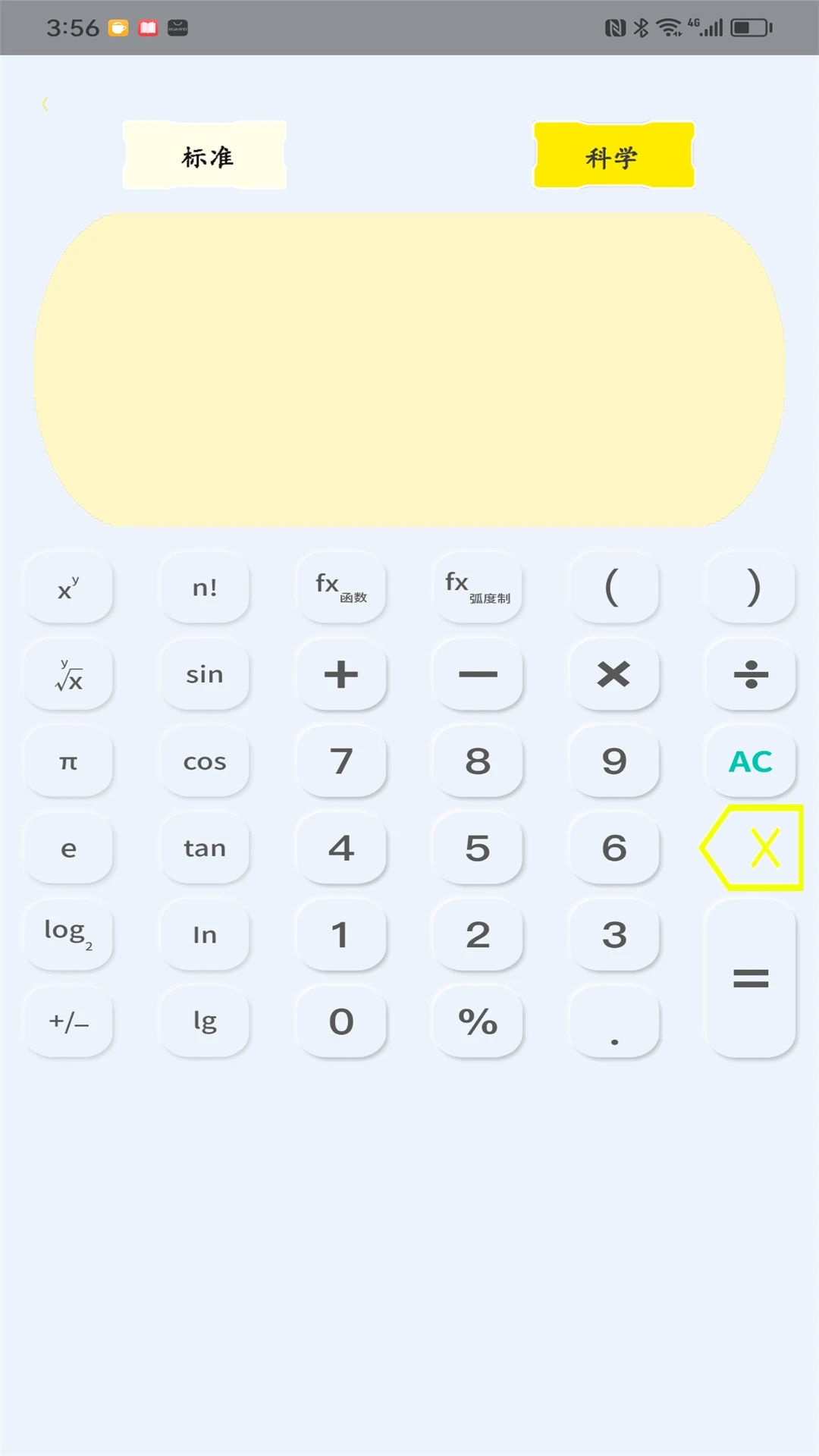This screenshot has height=1456, width=819.
Task: Calculate the result with equals key
Action: point(751,978)
